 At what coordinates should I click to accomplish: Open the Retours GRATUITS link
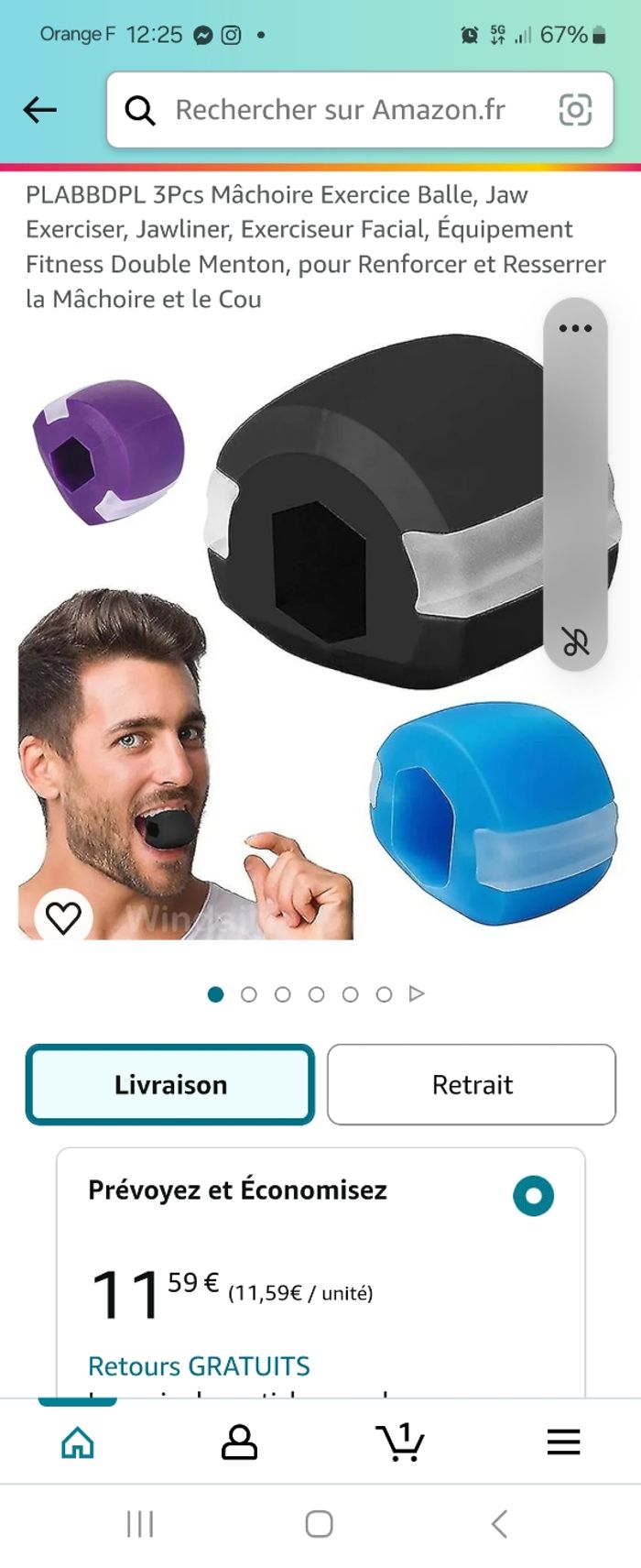tap(199, 1365)
